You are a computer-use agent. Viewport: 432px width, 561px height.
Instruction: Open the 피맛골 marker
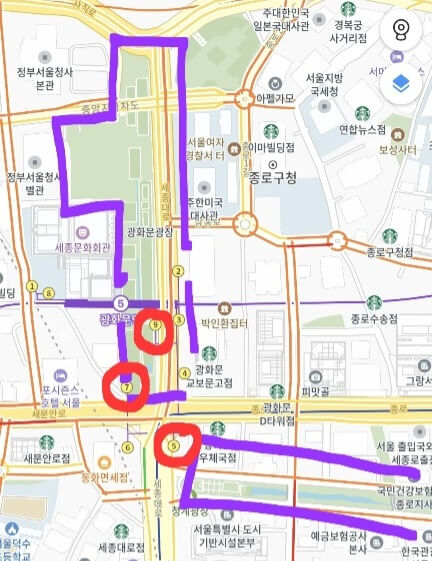pyautogui.click(x=315, y=377)
